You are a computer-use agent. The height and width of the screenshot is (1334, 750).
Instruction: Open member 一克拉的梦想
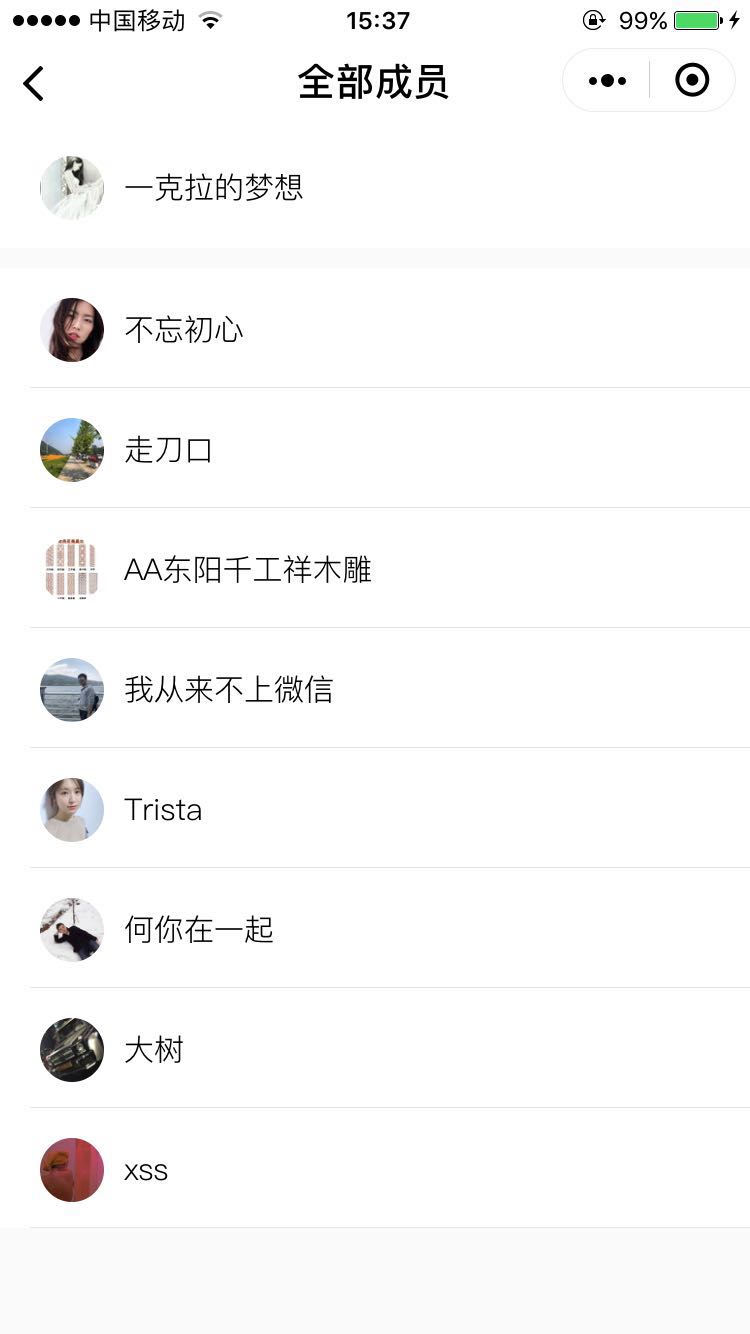[x=375, y=188]
